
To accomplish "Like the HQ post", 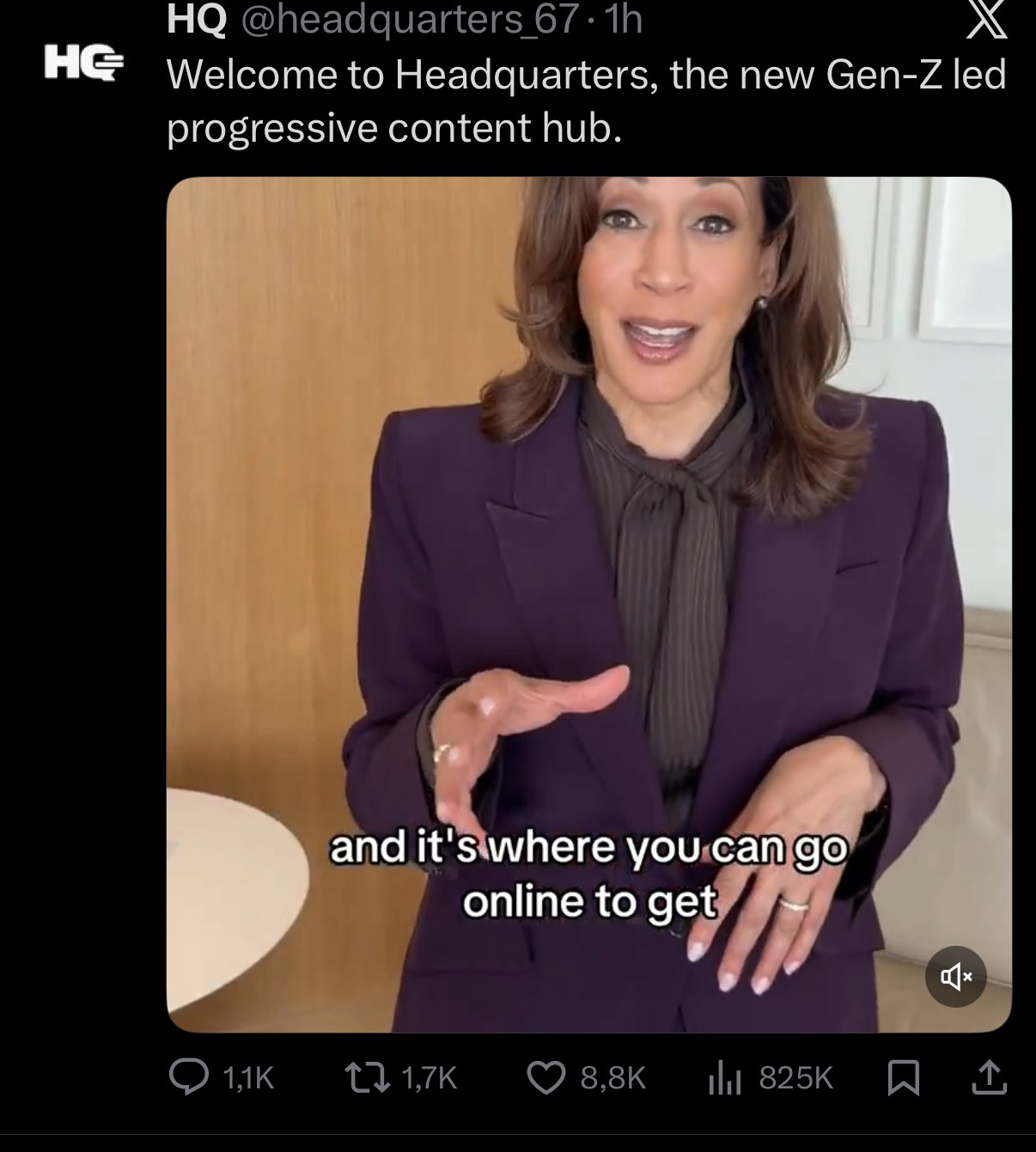I will [x=546, y=1077].
